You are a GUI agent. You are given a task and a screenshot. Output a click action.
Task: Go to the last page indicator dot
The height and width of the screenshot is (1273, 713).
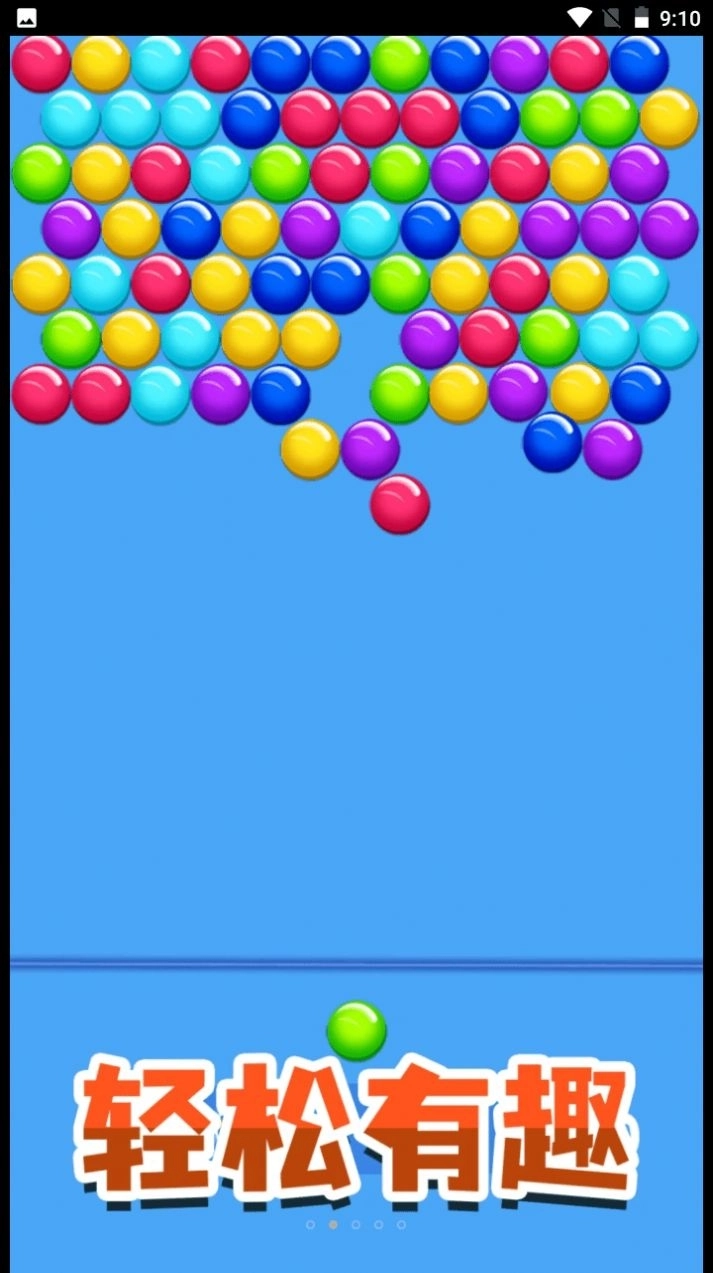point(401,1224)
